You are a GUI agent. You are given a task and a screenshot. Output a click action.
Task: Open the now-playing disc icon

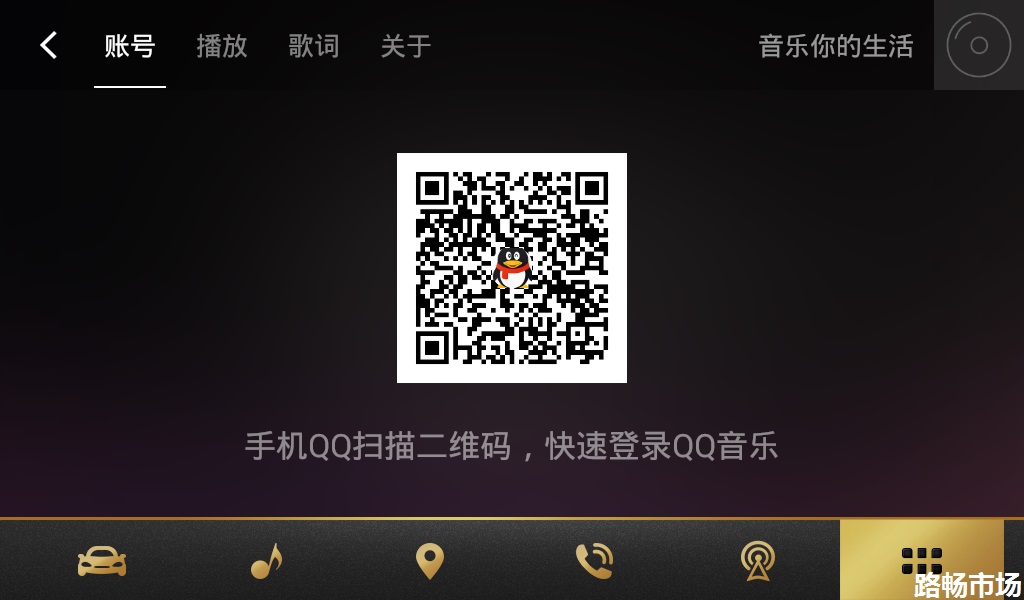978,45
